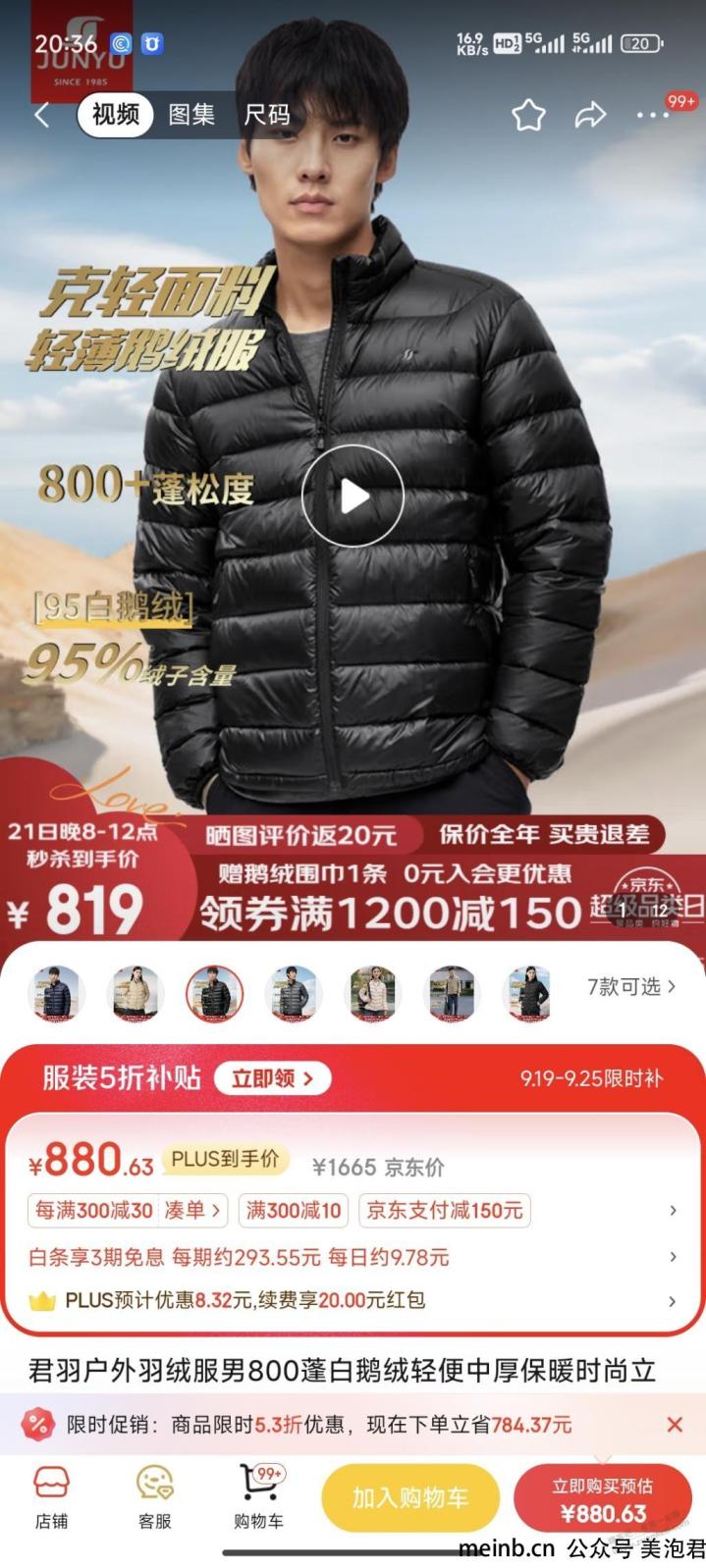Share this product
Screen dimensions: 706x1568
coord(590,116)
